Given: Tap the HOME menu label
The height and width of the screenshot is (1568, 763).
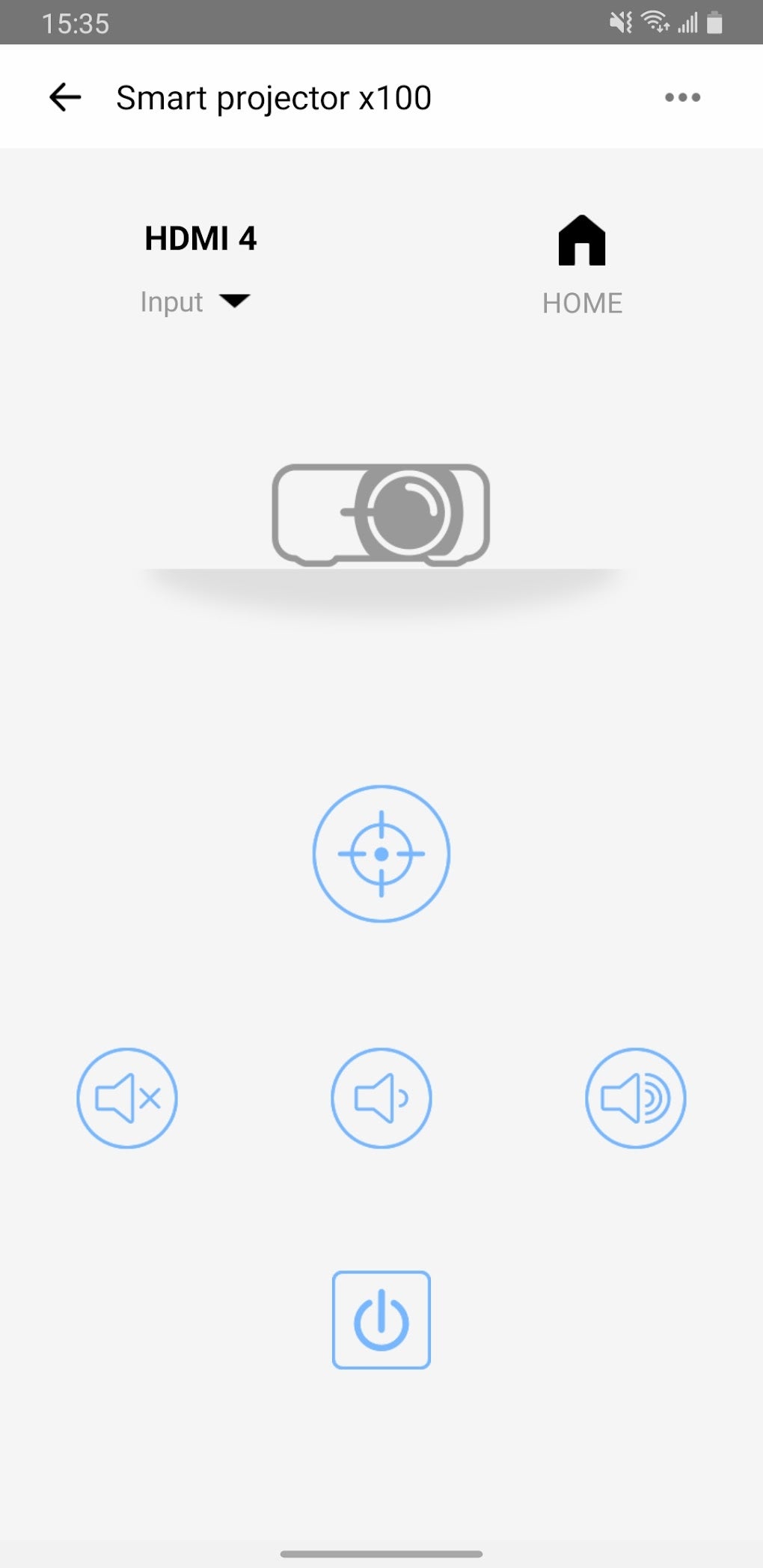Looking at the screenshot, I should (582, 303).
